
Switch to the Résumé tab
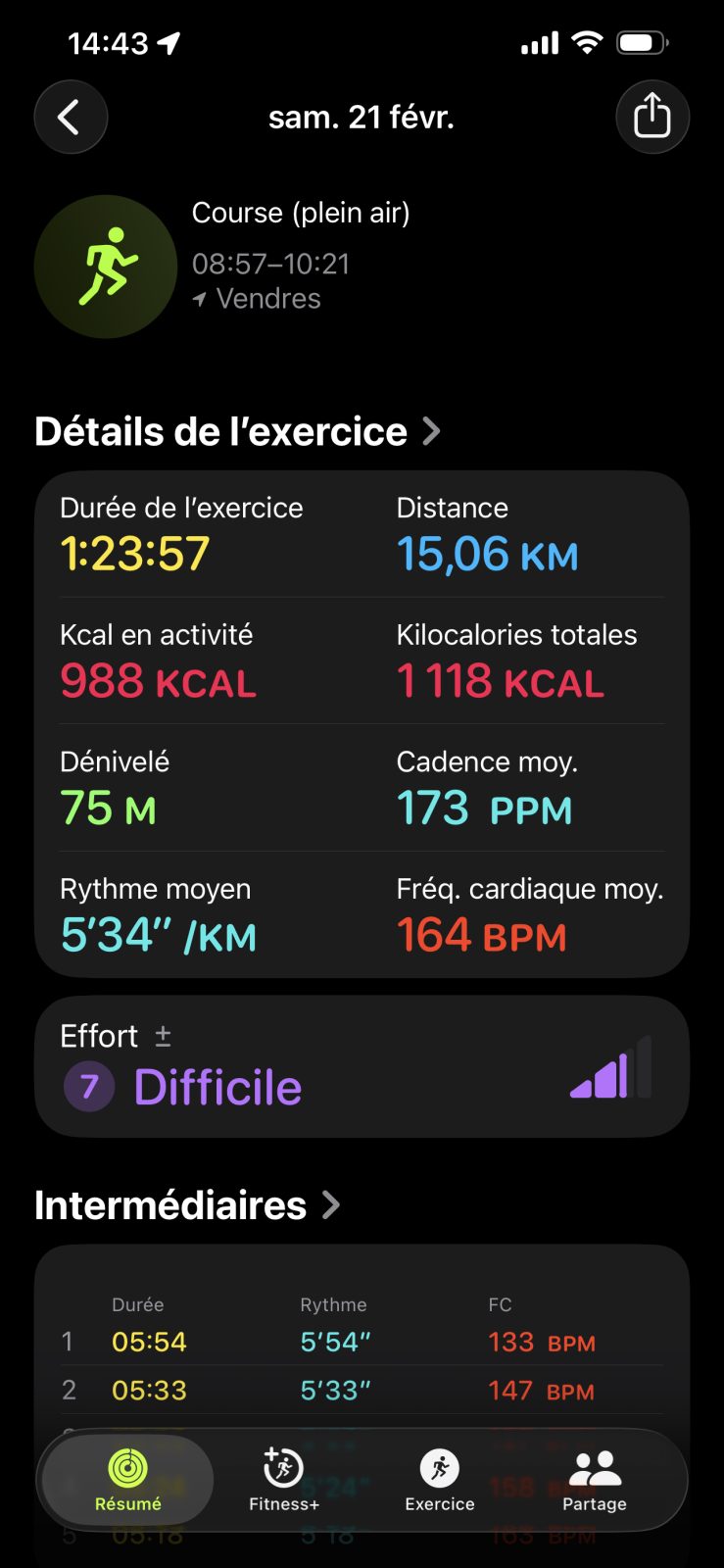click(x=128, y=1480)
